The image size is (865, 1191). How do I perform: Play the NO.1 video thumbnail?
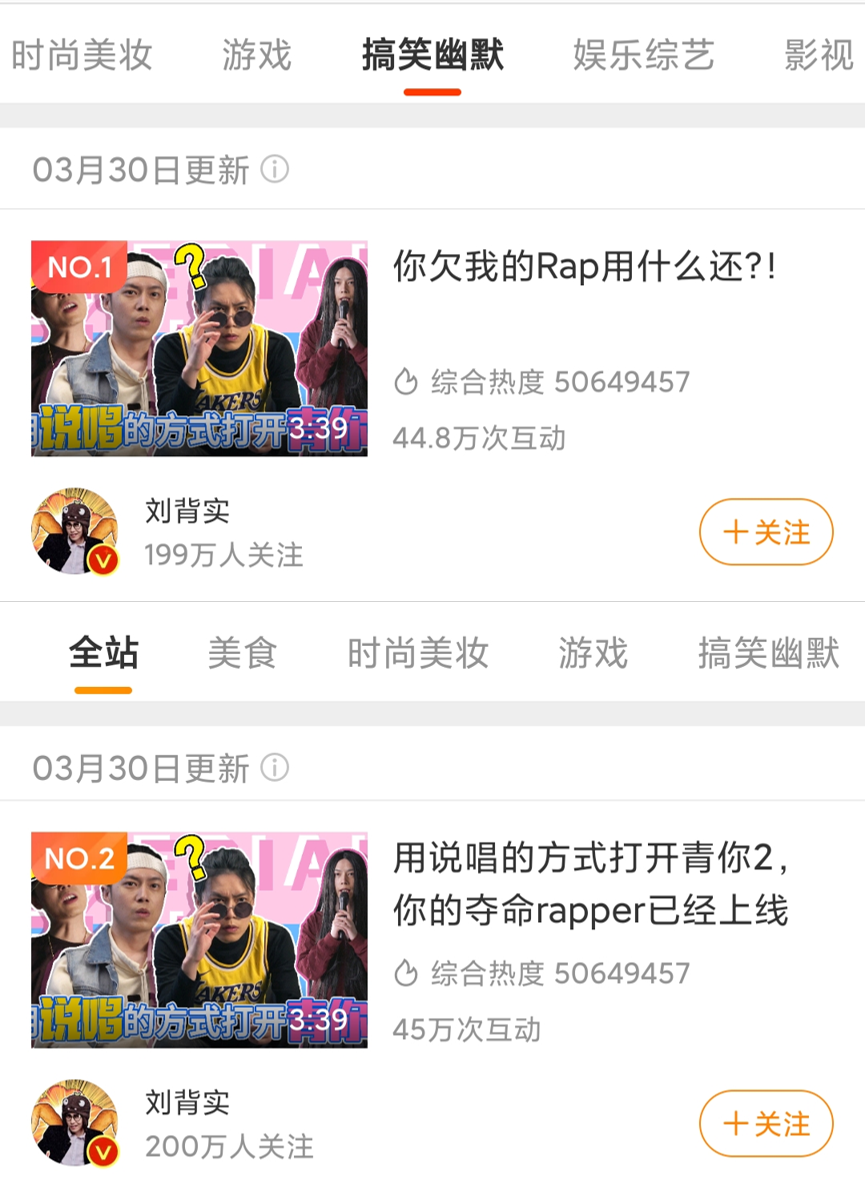tap(199, 348)
